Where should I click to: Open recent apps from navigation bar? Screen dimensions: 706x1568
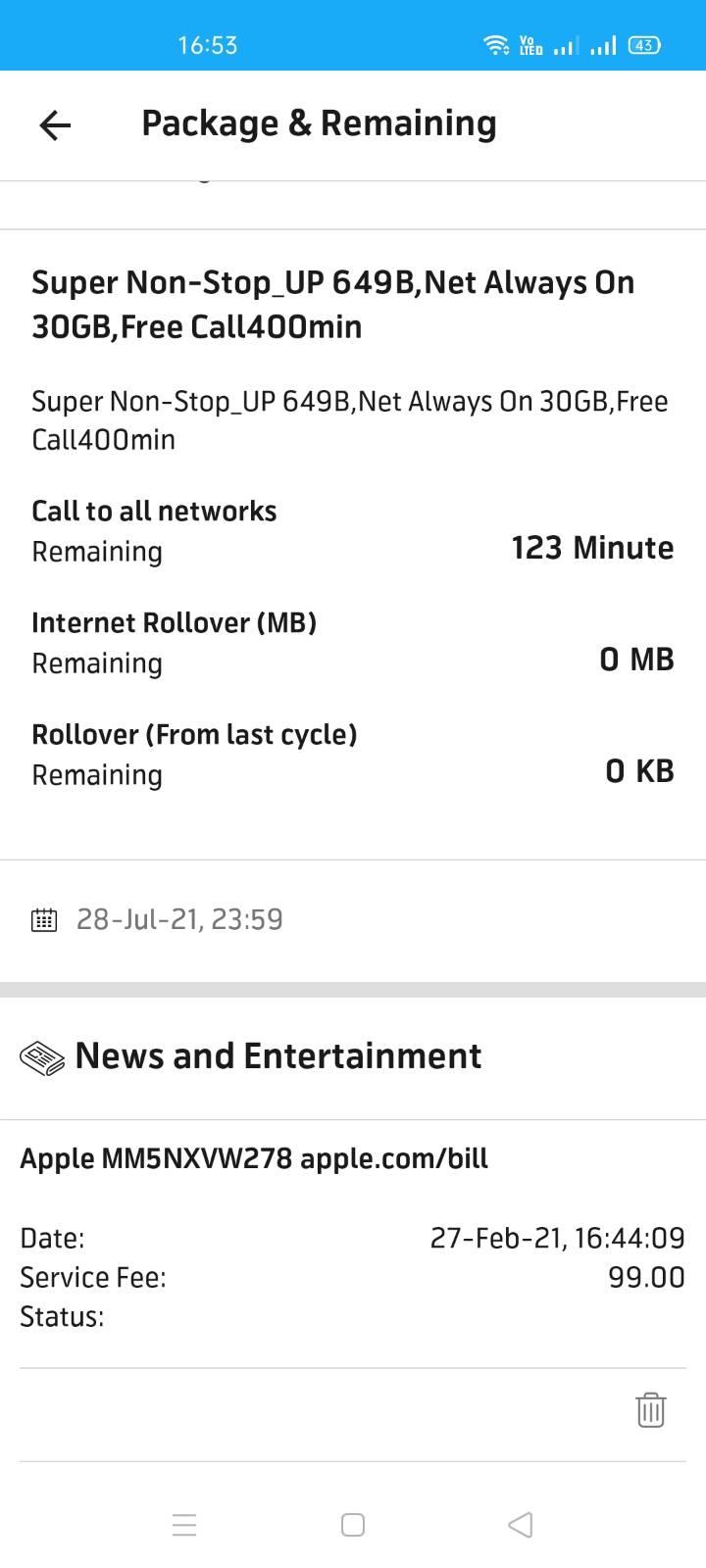tap(184, 1525)
